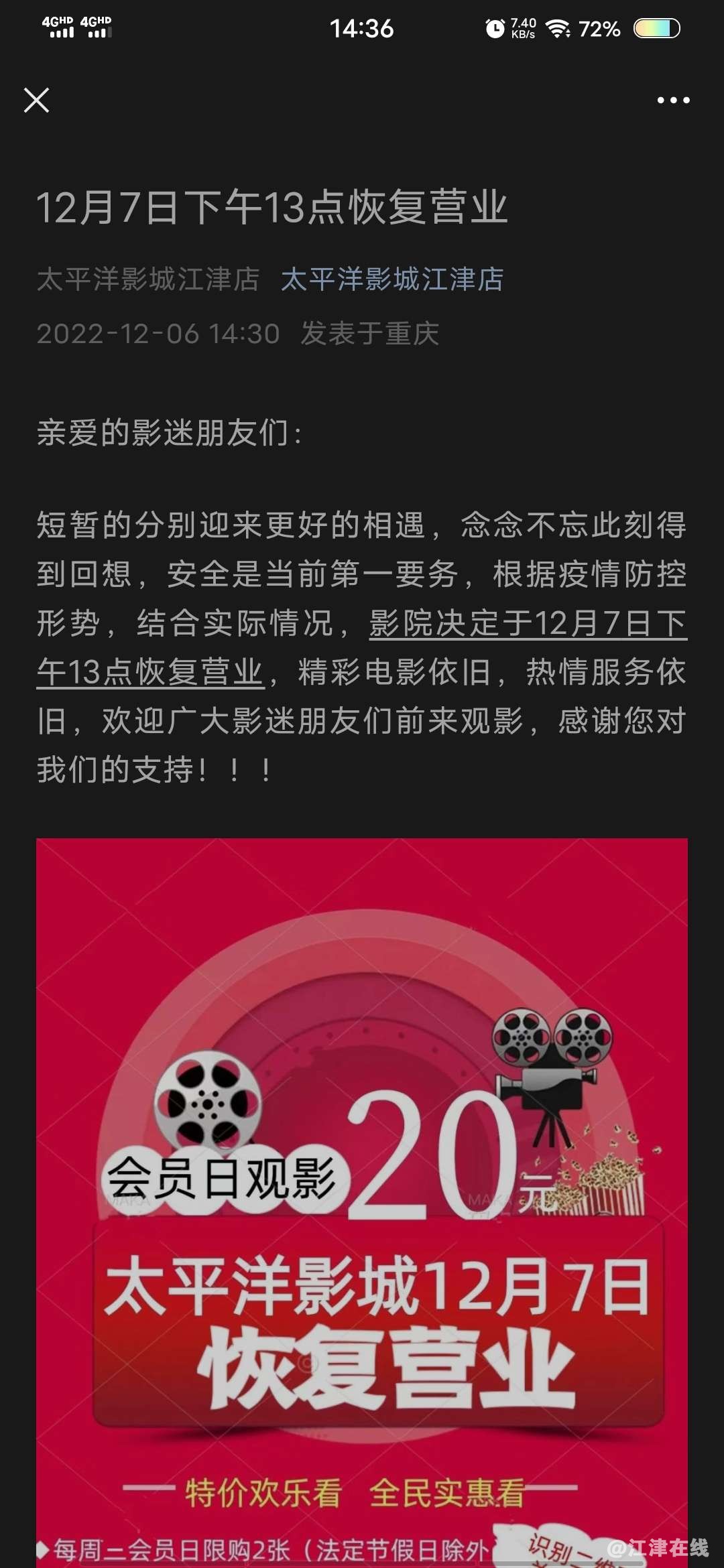Close the article page
The image size is (724, 1568).
tap(36, 101)
